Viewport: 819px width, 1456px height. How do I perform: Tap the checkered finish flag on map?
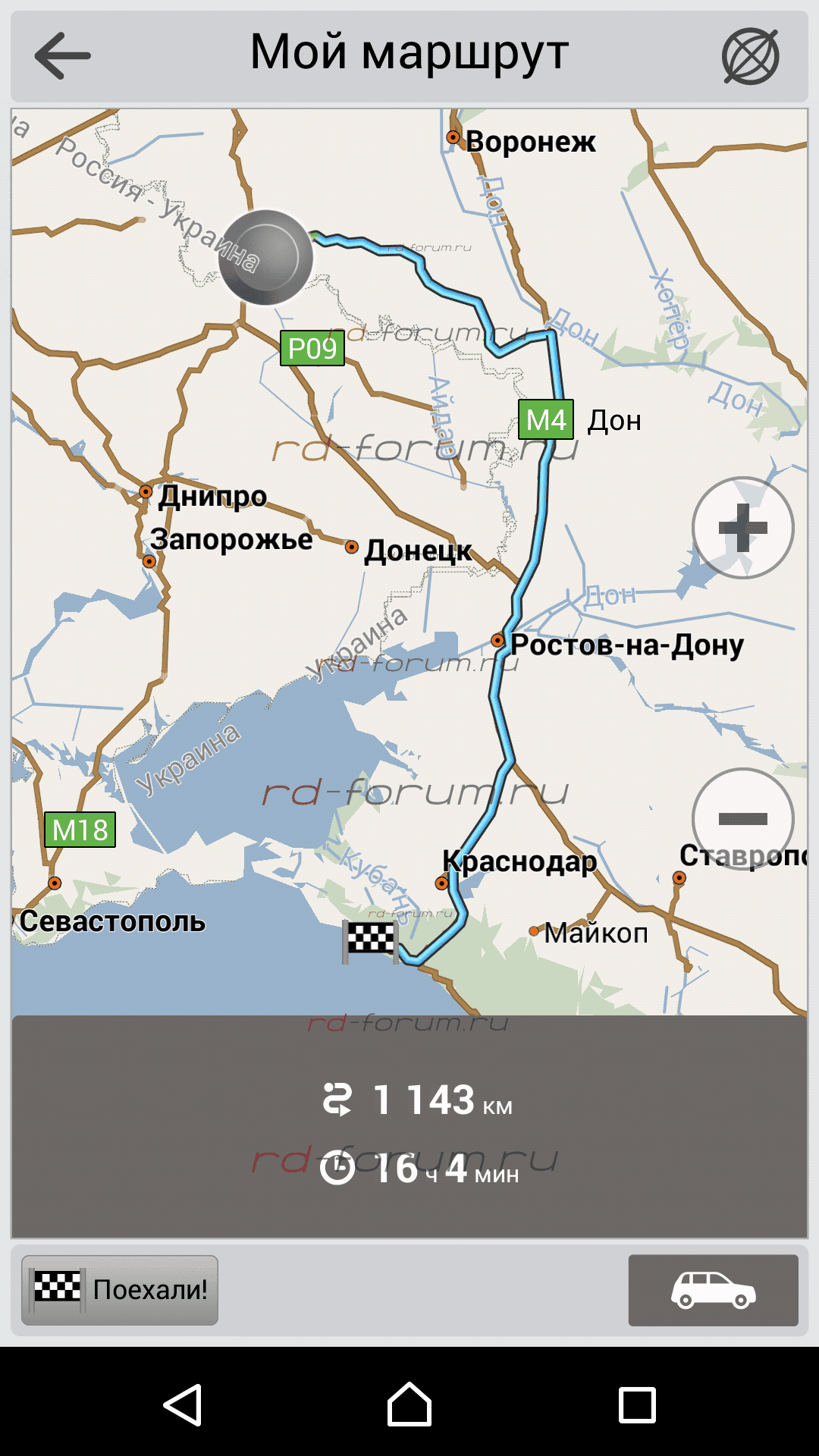coord(370,940)
